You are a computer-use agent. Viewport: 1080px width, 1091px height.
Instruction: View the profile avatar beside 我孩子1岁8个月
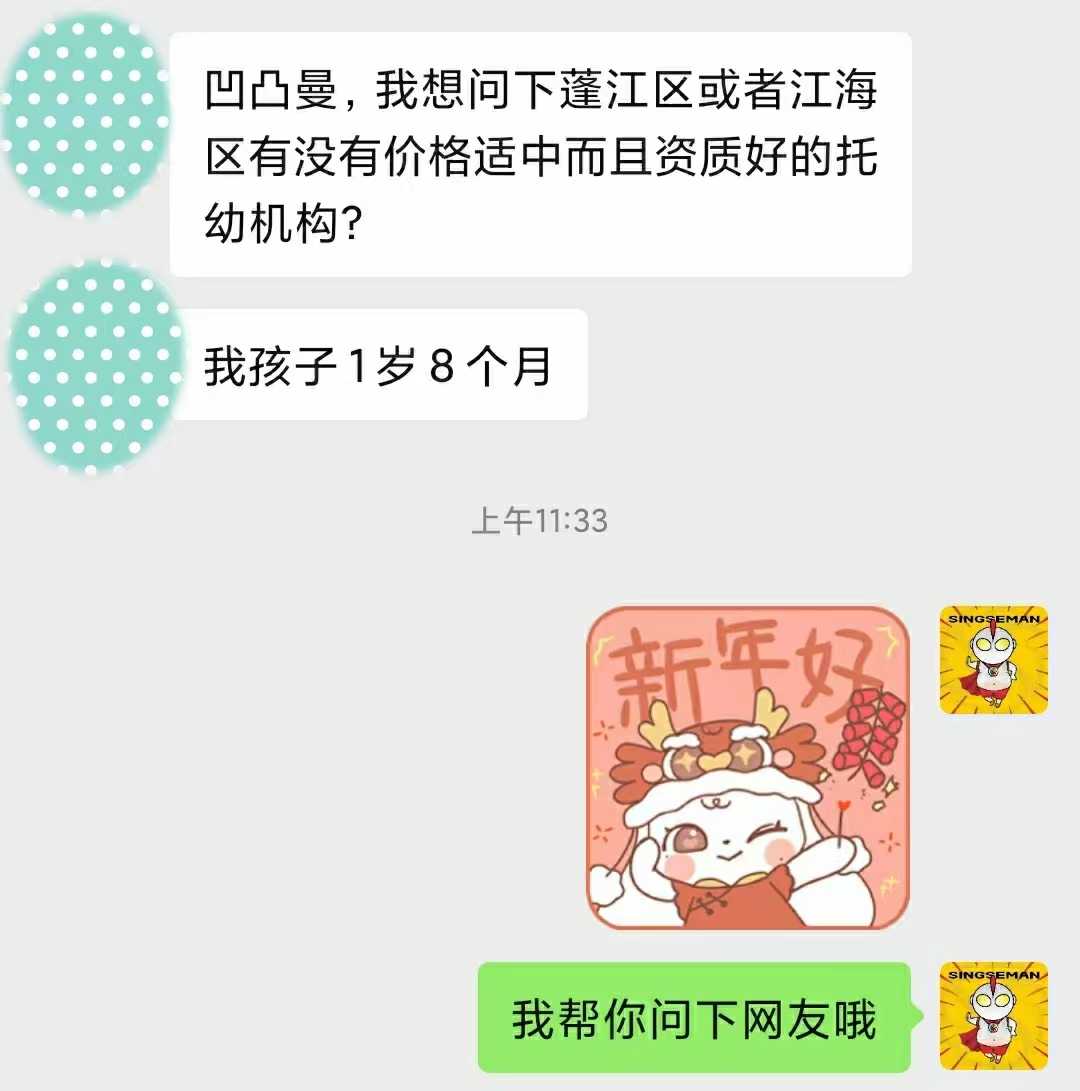click(x=92, y=366)
